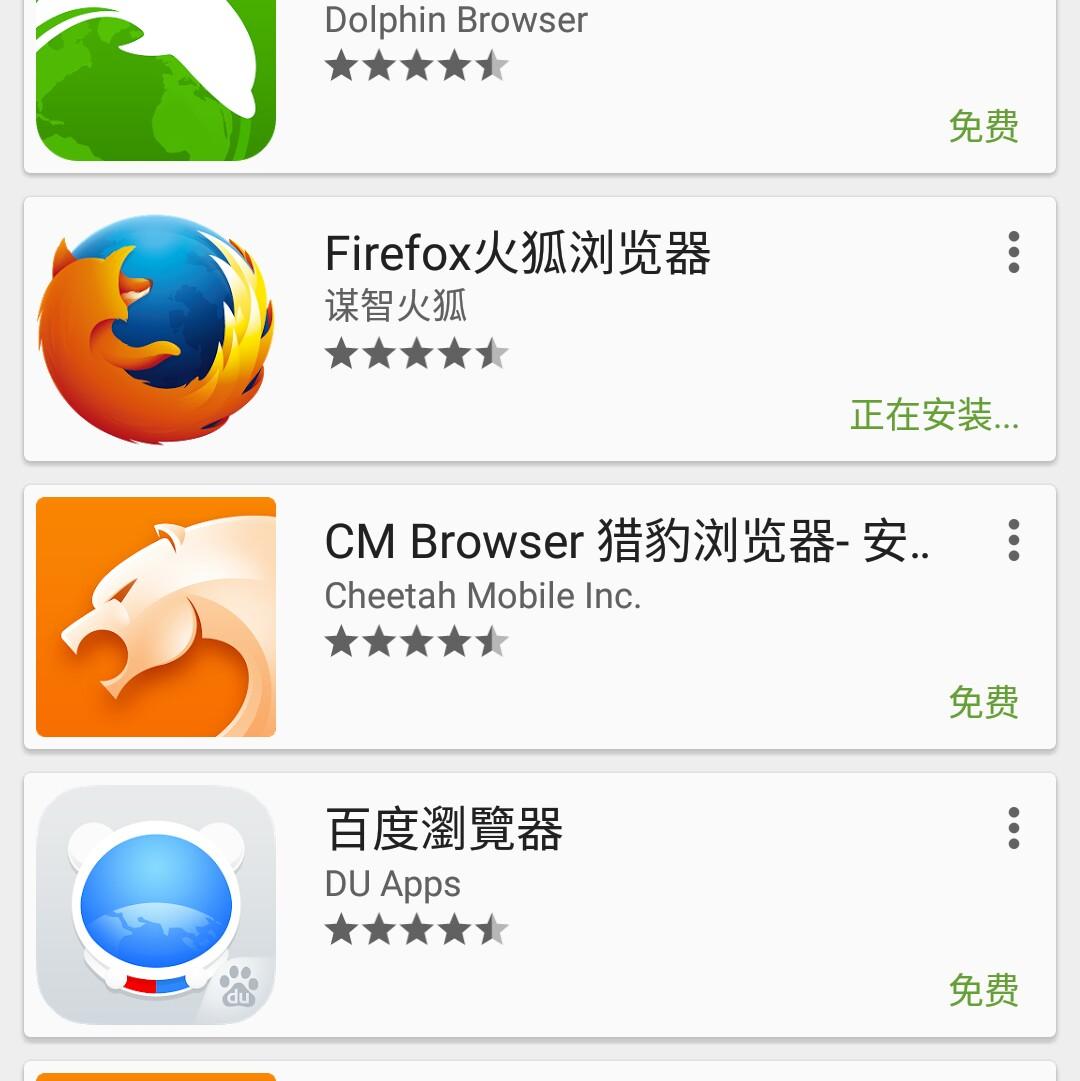1080x1081 pixels.
Task: Tap the Firefox火狐浏览器 app icon
Action: (155, 328)
